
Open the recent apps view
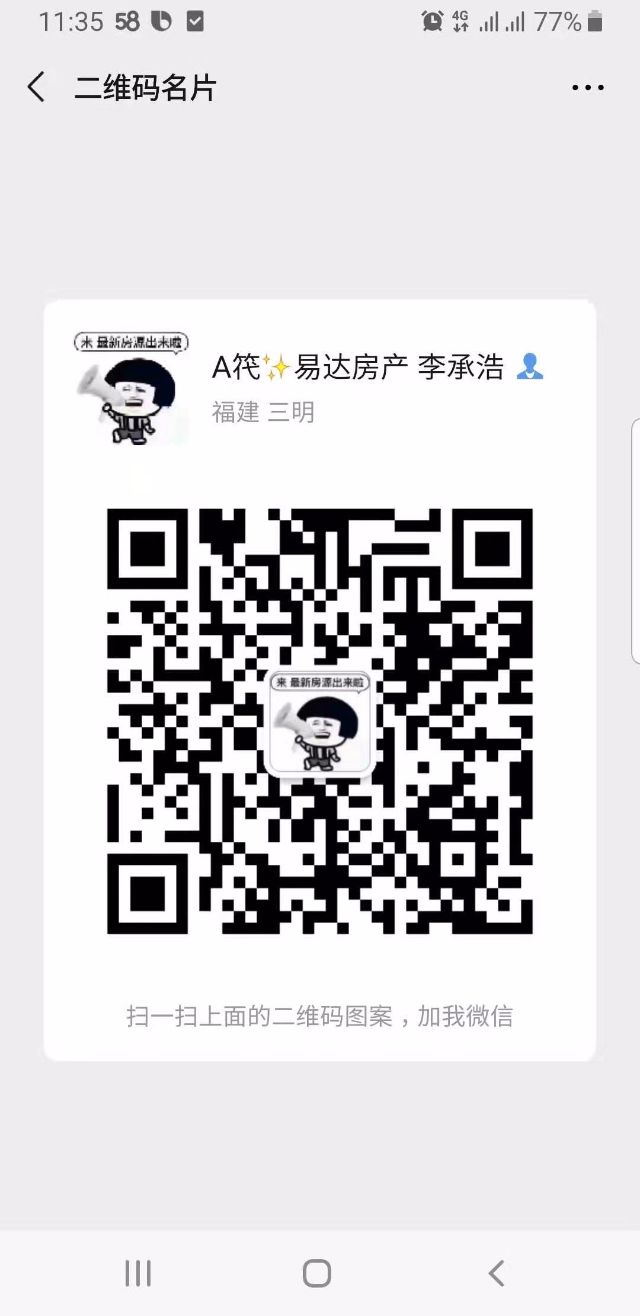click(x=138, y=1273)
